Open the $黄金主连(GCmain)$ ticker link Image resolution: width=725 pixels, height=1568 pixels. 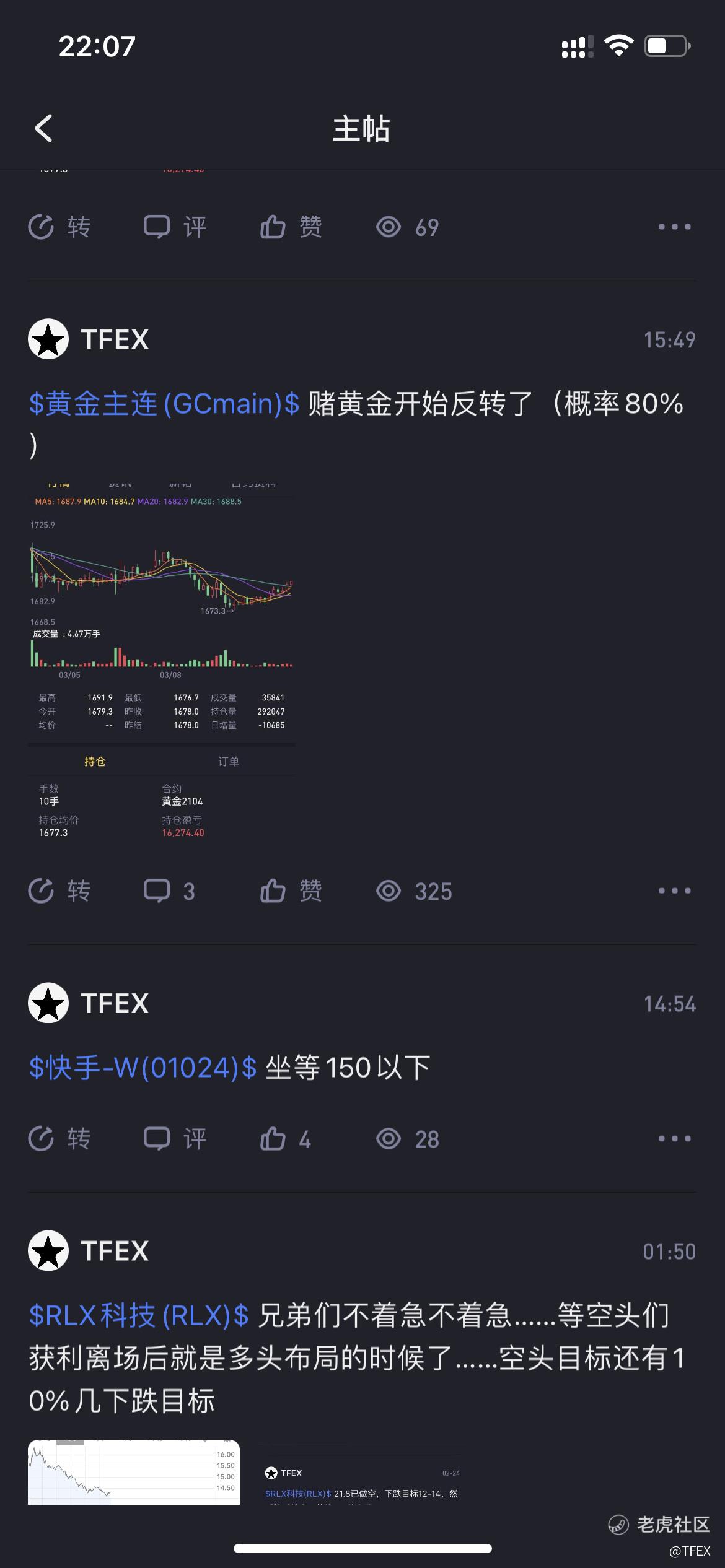[164, 404]
